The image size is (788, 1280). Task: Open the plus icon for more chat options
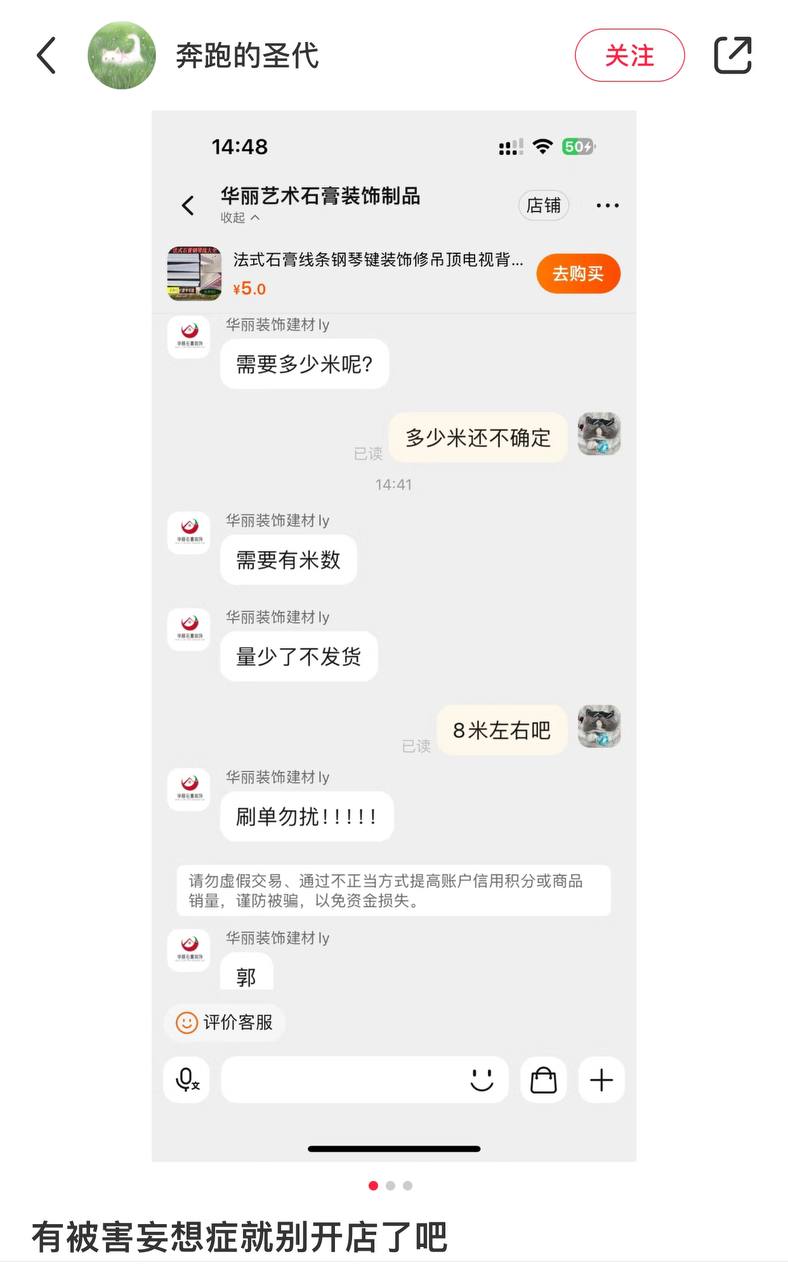point(600,1080)
